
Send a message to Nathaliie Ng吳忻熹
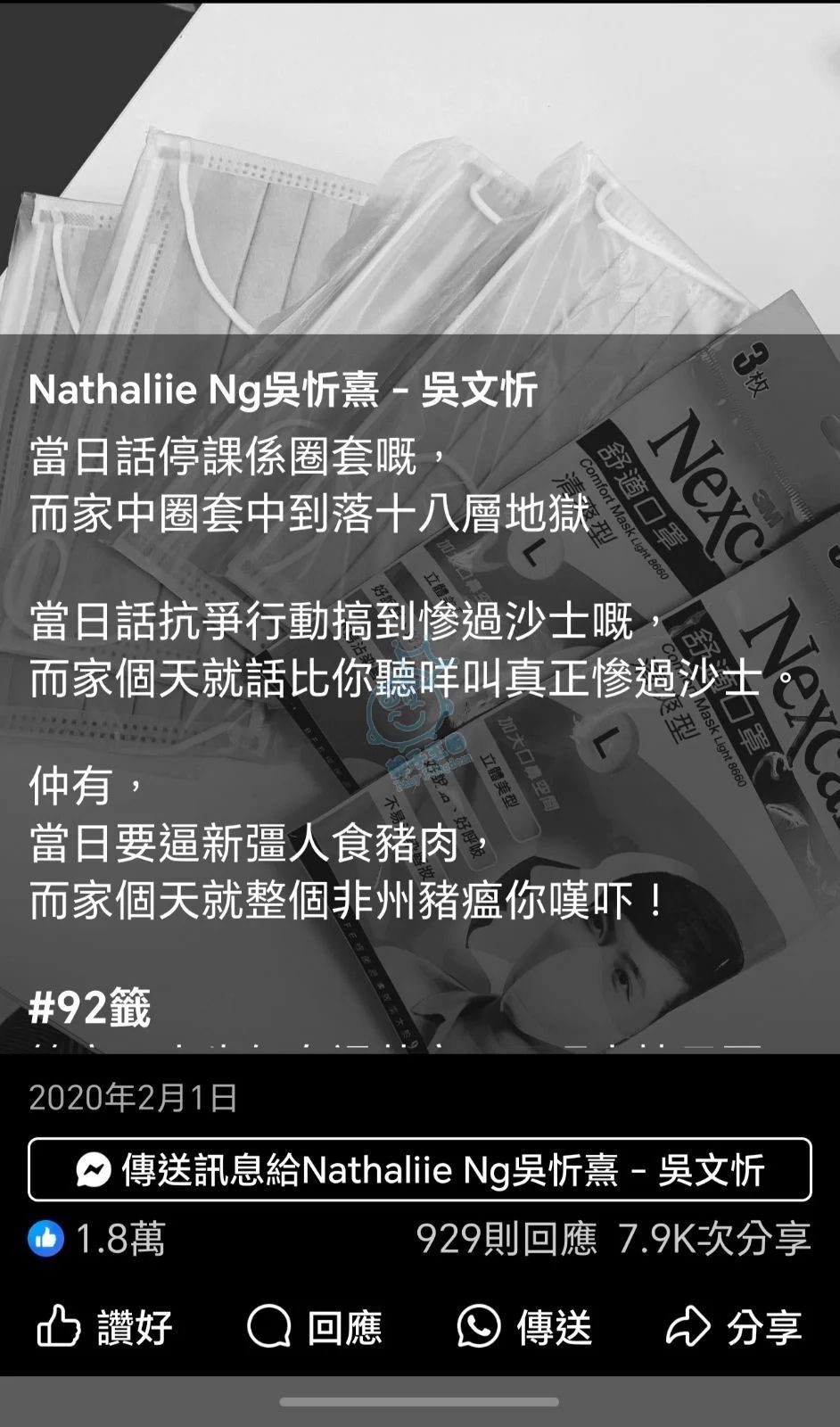(x=420, y=1169)
